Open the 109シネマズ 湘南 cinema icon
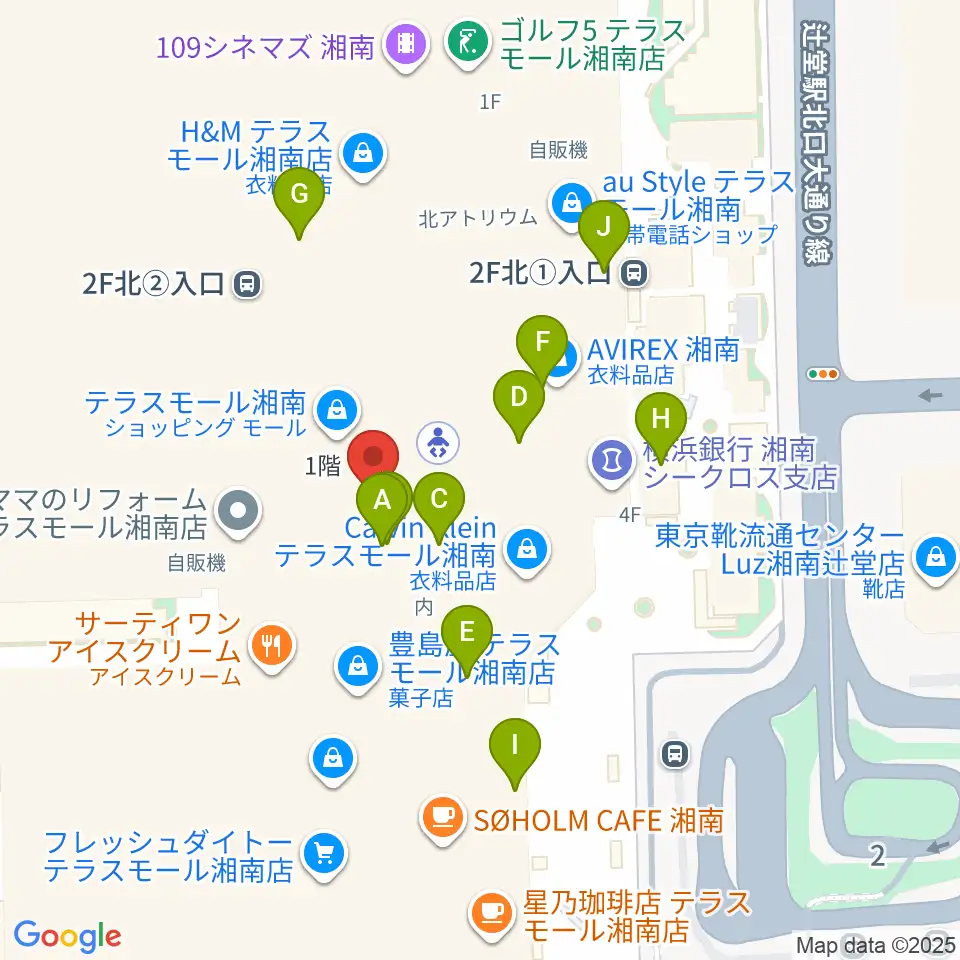Viewport: 960px width, 960px height. coord(406,43)
